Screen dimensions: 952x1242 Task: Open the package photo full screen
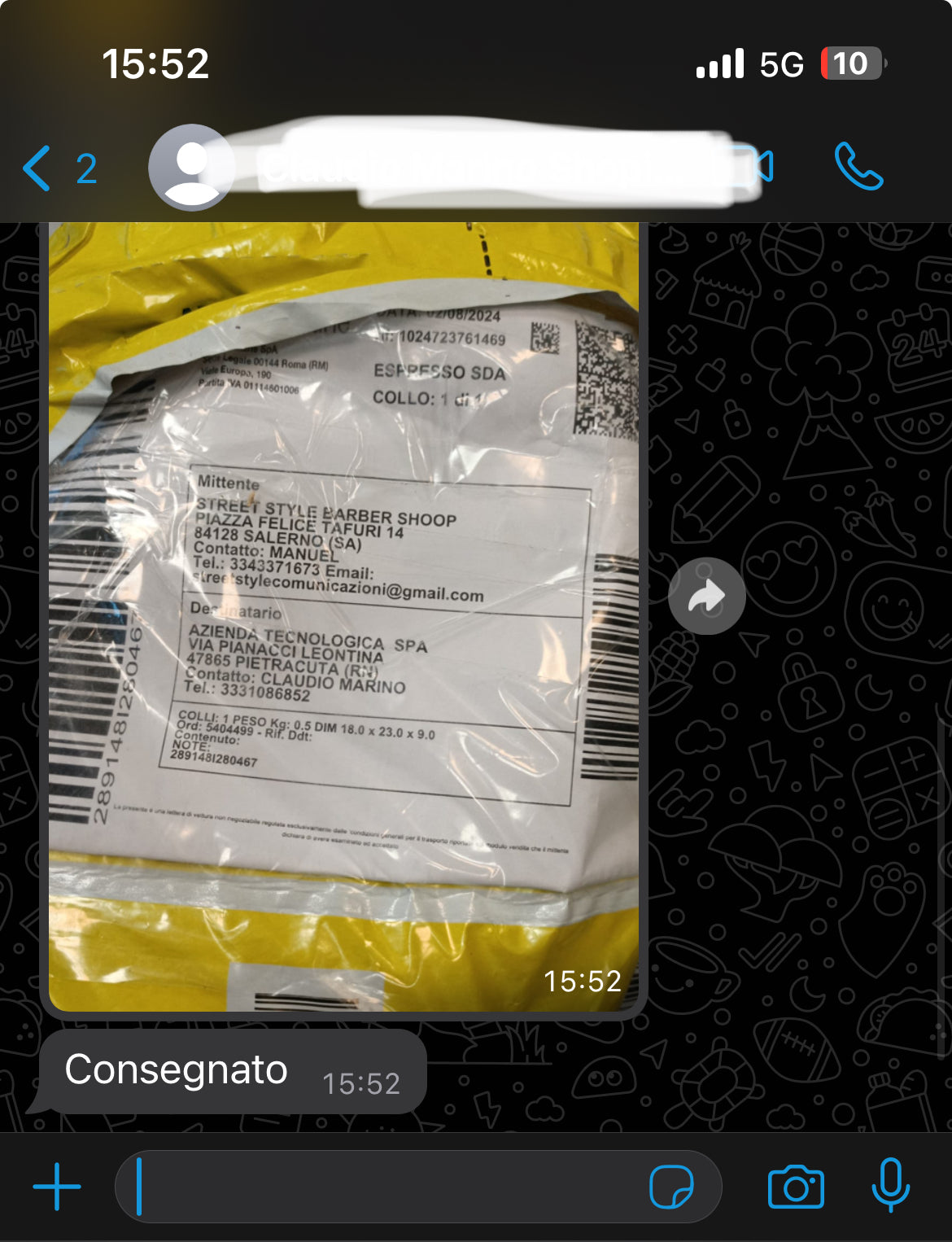(343, 619)
